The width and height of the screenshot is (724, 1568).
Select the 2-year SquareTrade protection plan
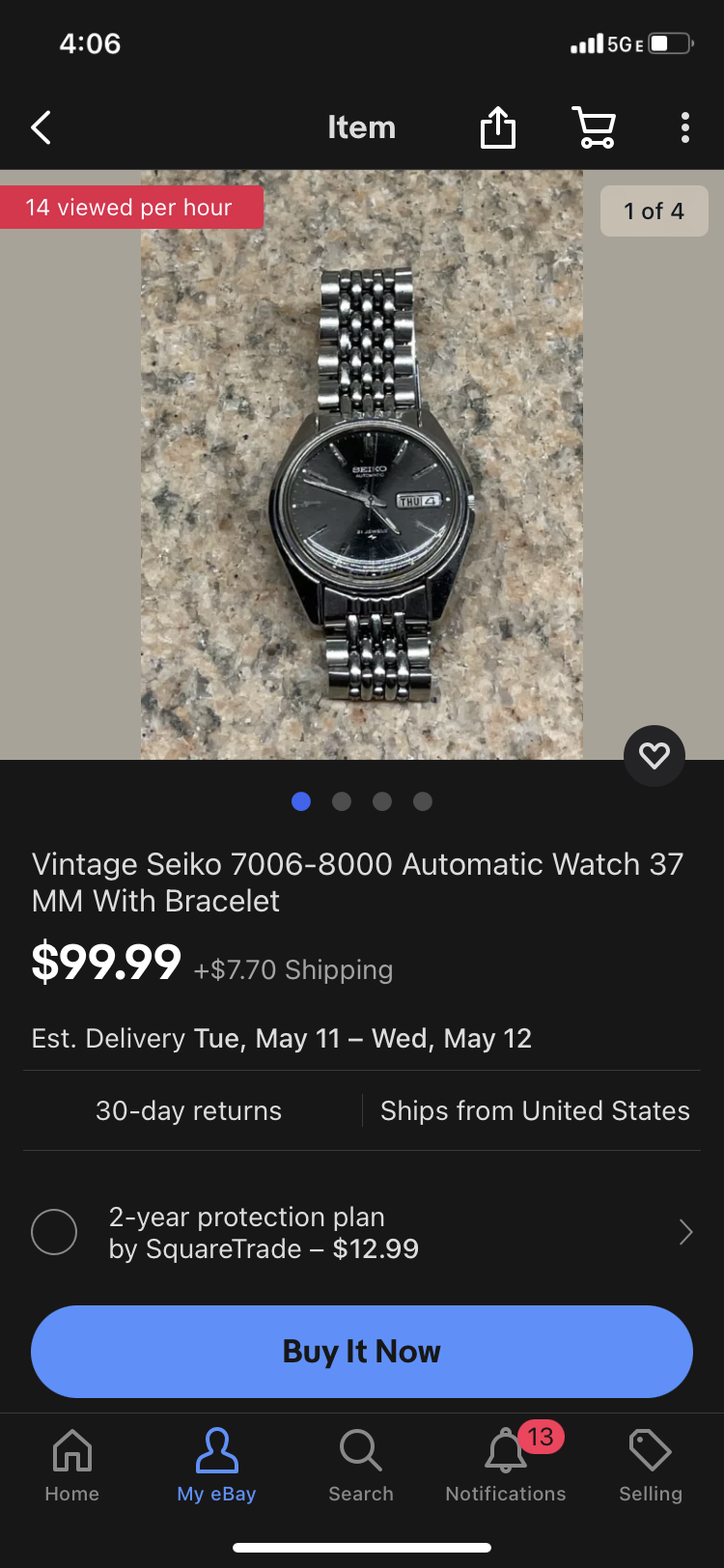pos(54,1232)
